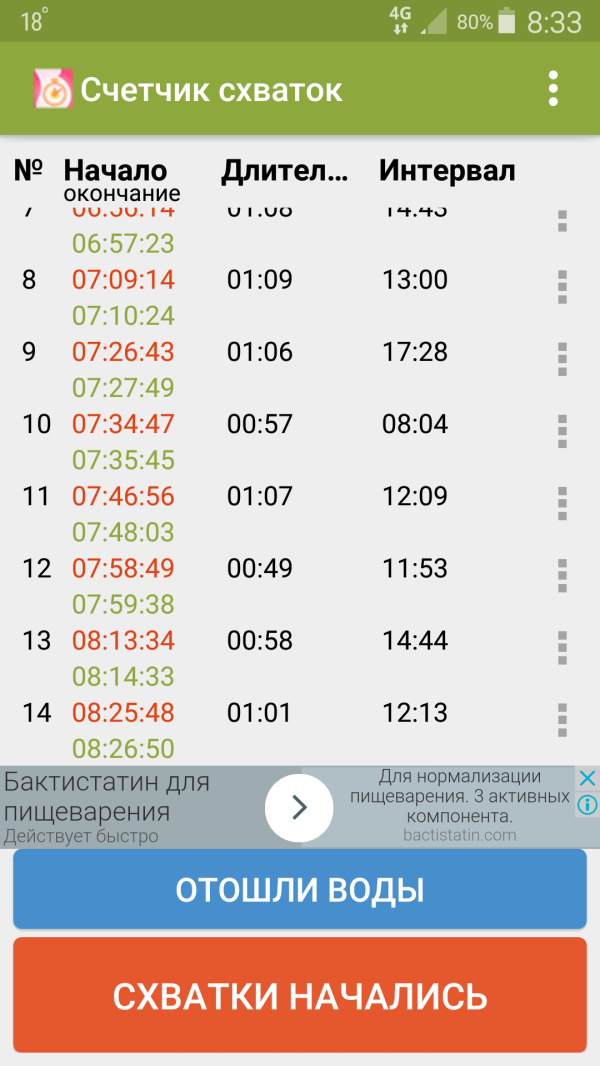Open options for contraction number 14
600x1066 pixels.
(562, 719)
